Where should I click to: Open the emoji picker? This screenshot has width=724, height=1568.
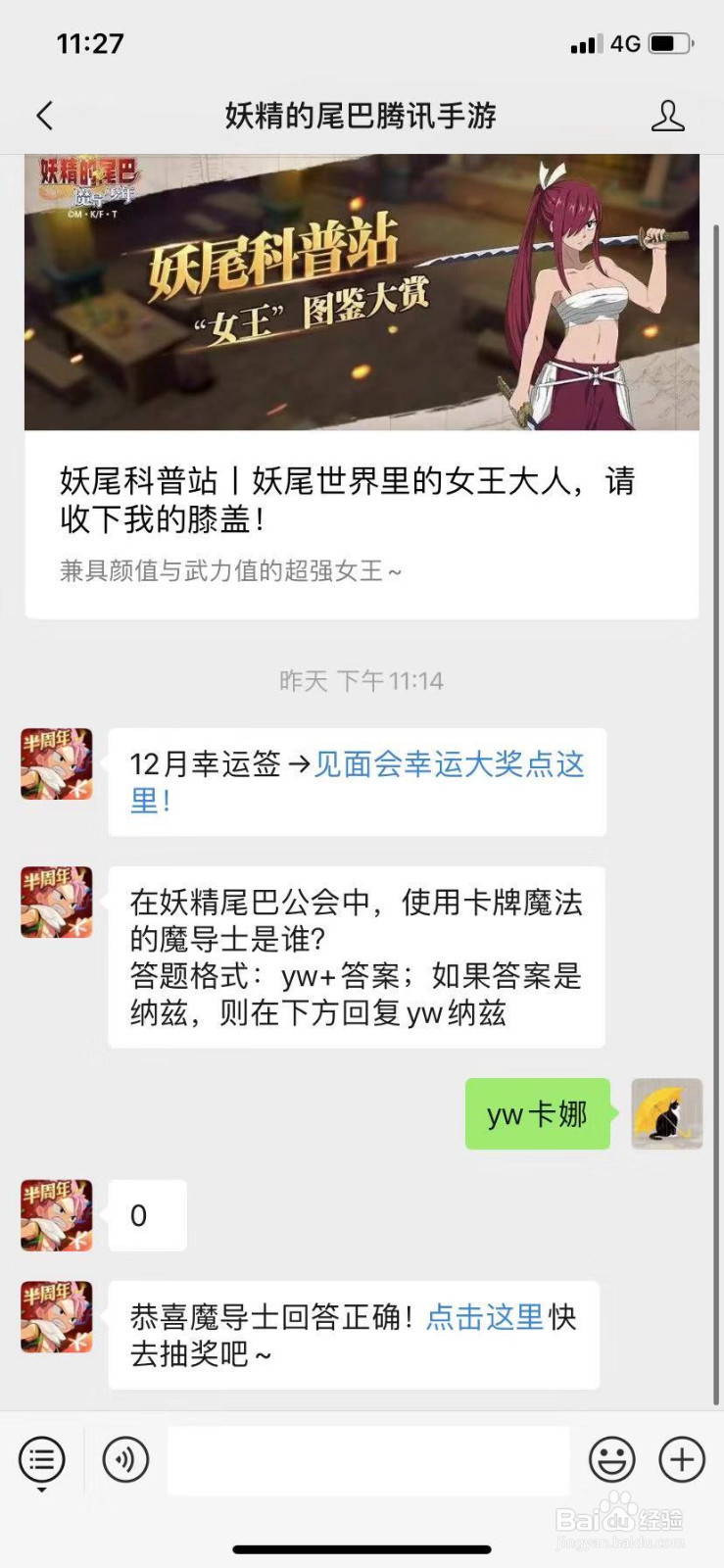point(612,1460)
